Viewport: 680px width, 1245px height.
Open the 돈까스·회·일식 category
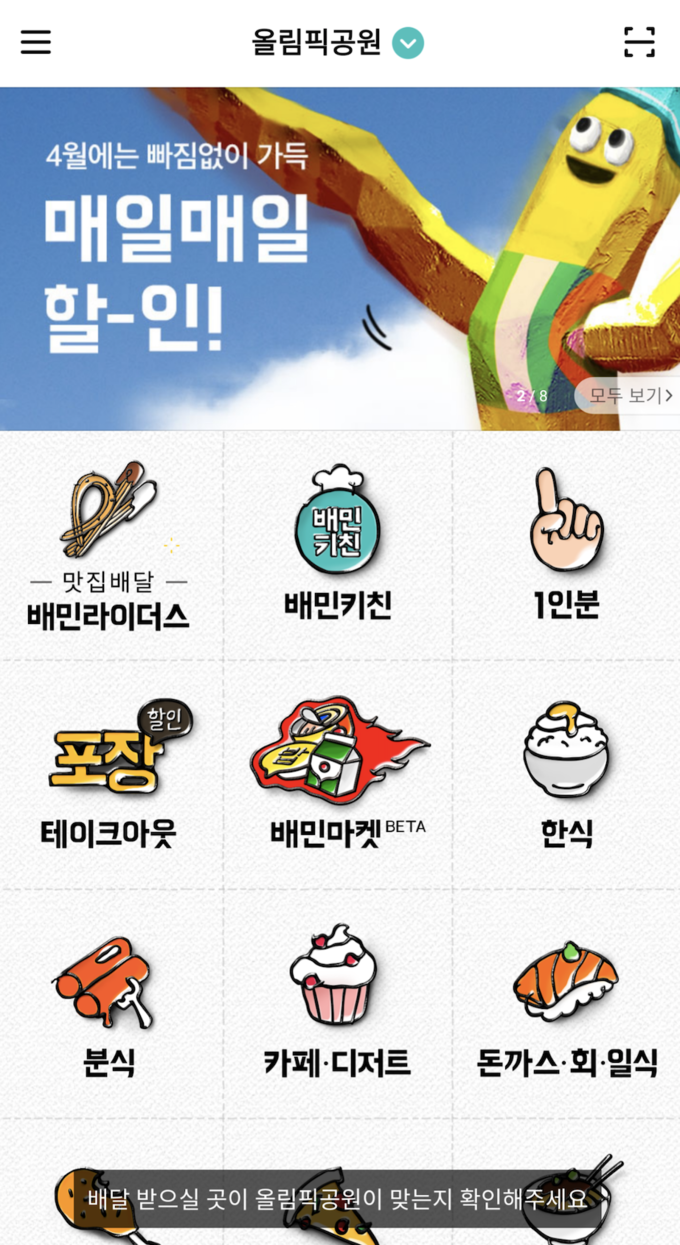click(x=566, y=1005)
